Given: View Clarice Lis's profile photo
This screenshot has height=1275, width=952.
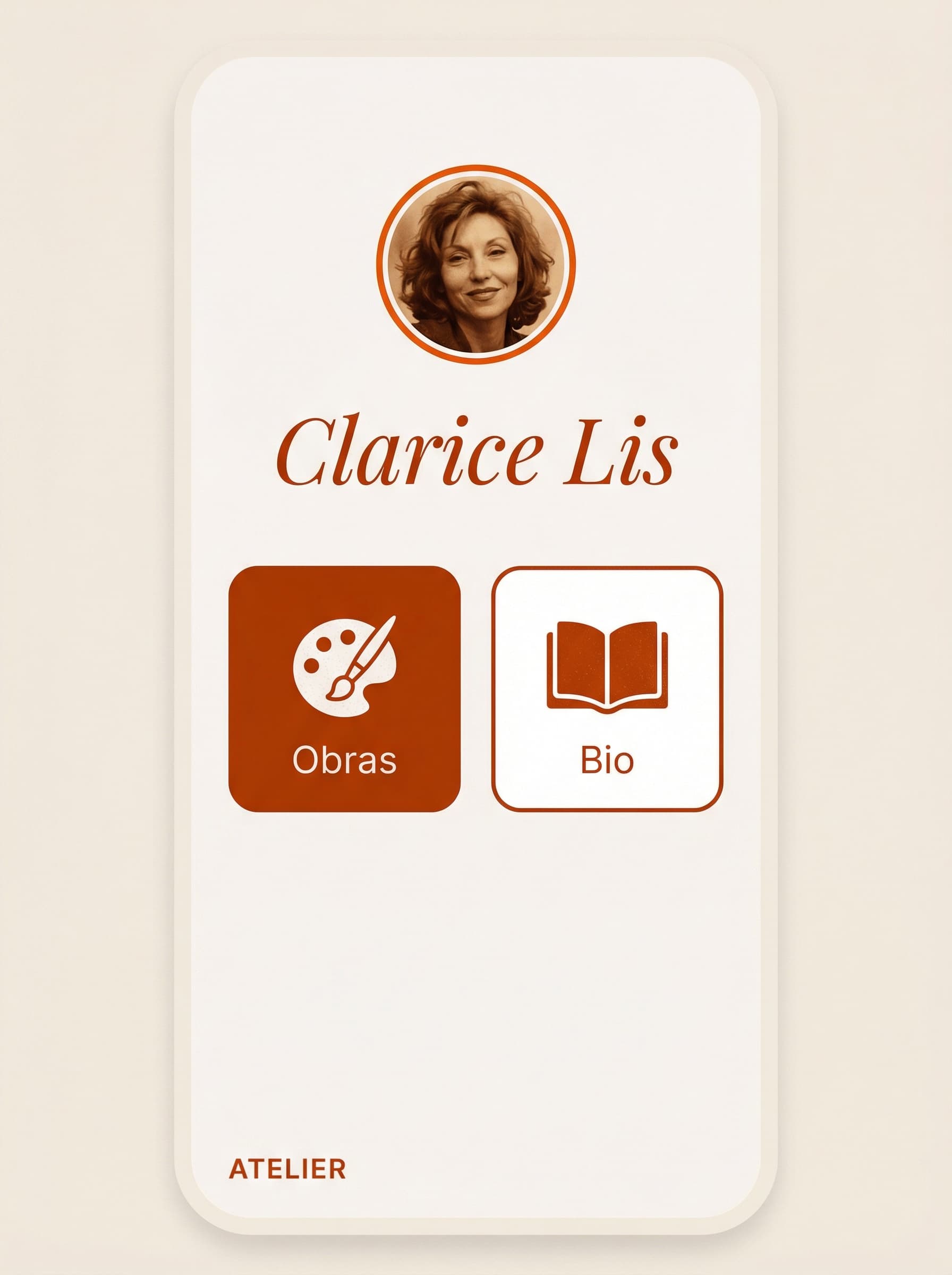Looking at the screenshot, I should click(475, 265).
